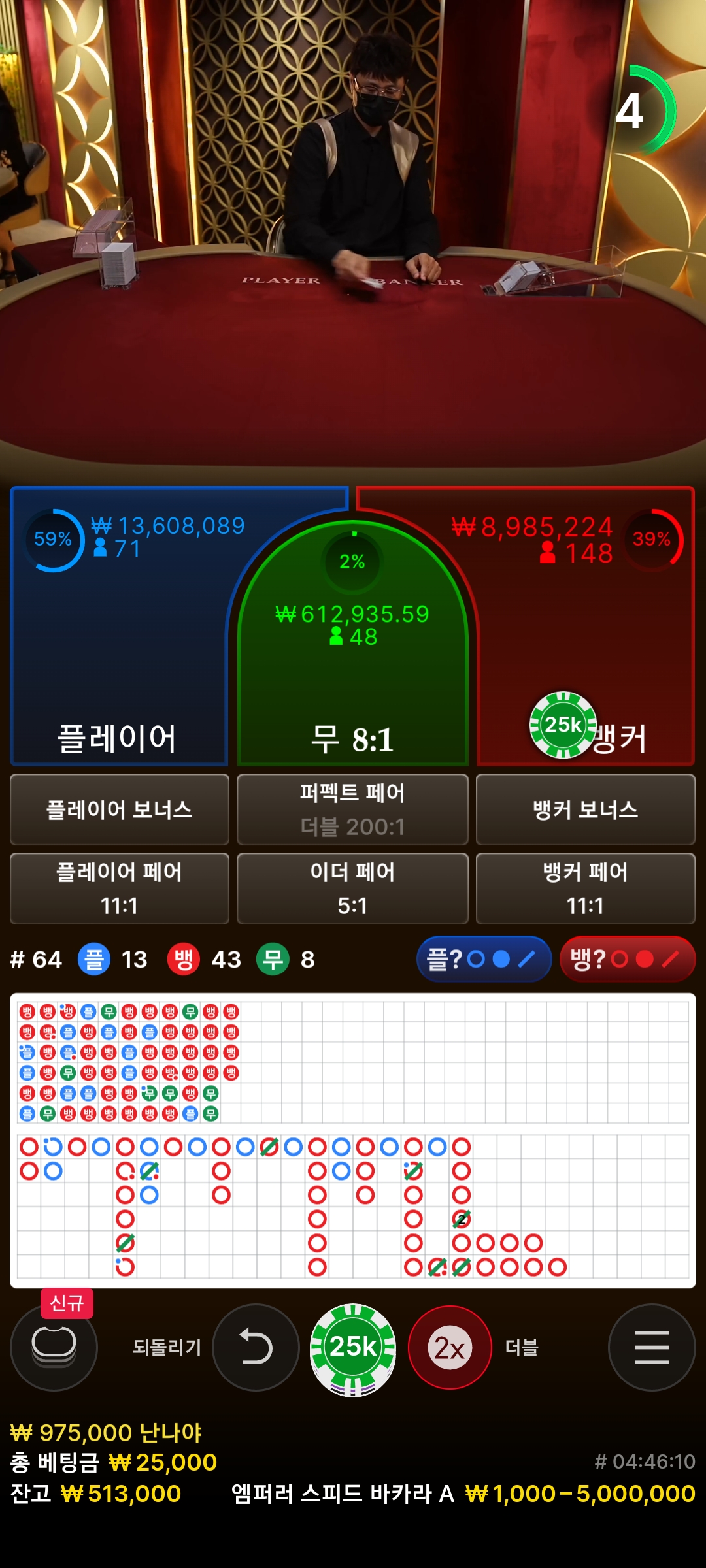Viewport: 706px width, 1568px height.
Task: Open the hamburger menu
Action: 652,1347
